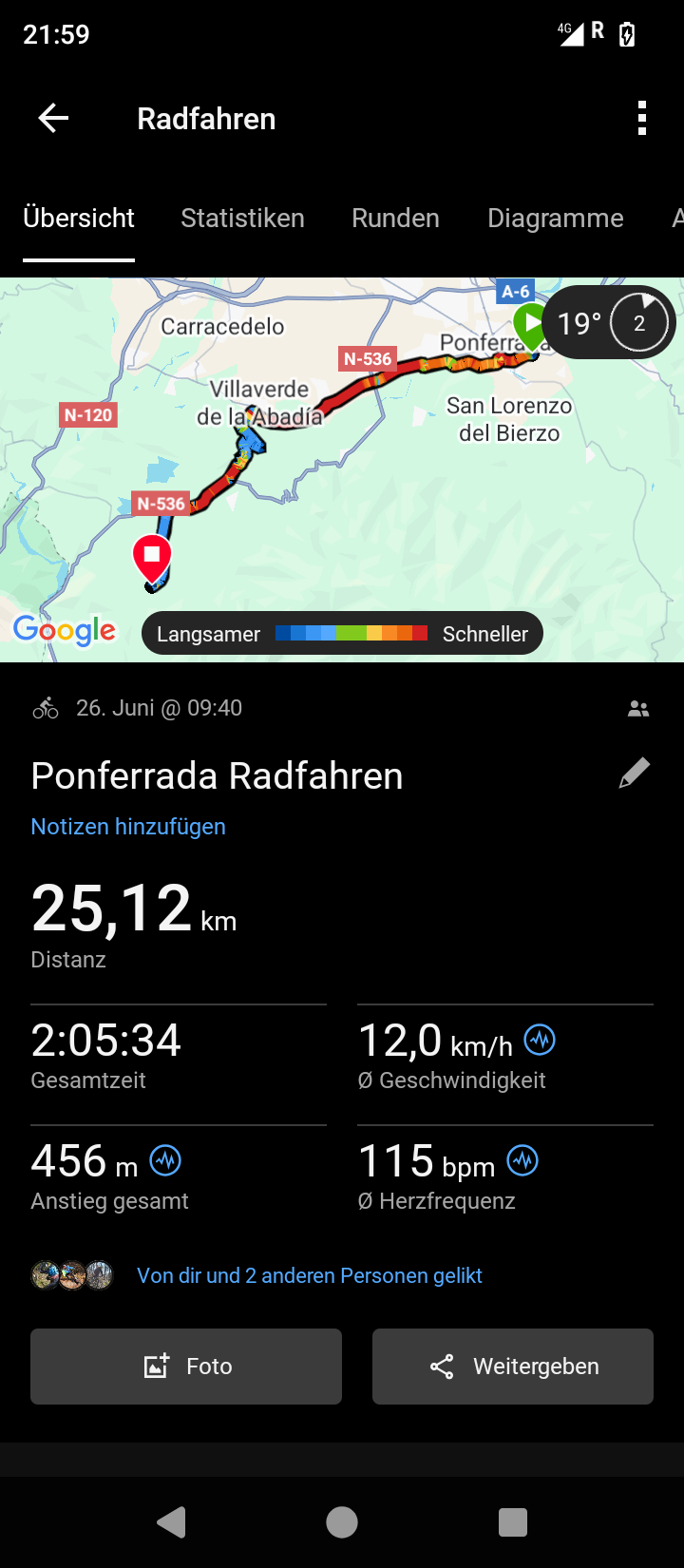This screenshot has height=1568, width=684.
Task: Edit the Ponferrada Radfahren title
Action: (x=634, y=774)
